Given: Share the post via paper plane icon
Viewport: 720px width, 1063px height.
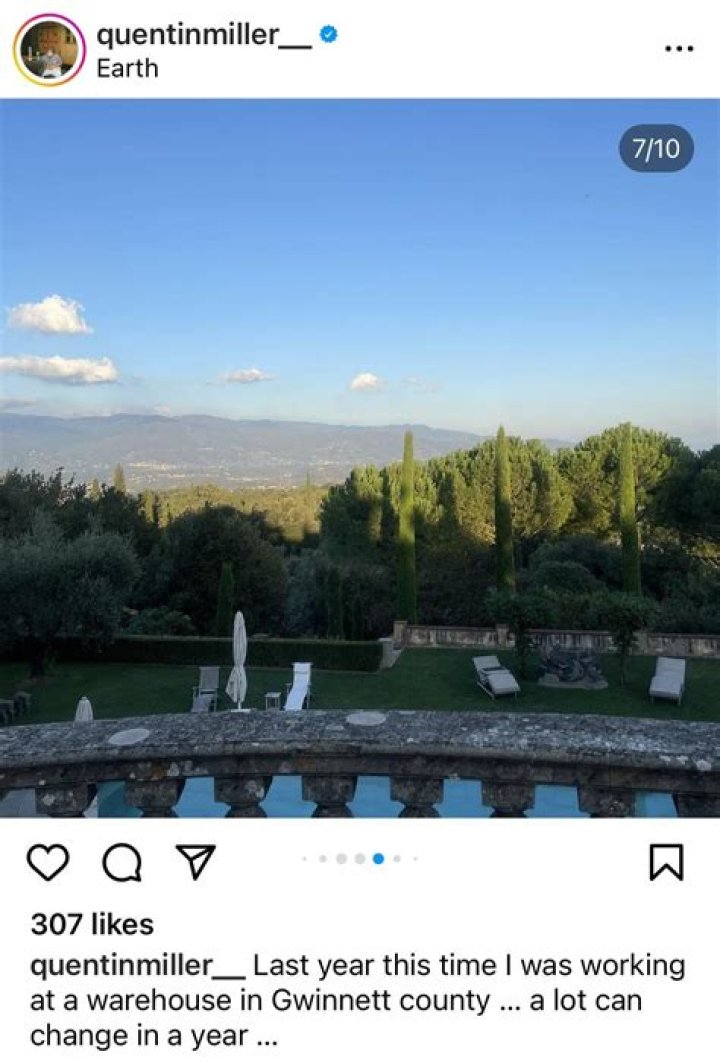Looking at the screenshot, I should click(196, 862).
